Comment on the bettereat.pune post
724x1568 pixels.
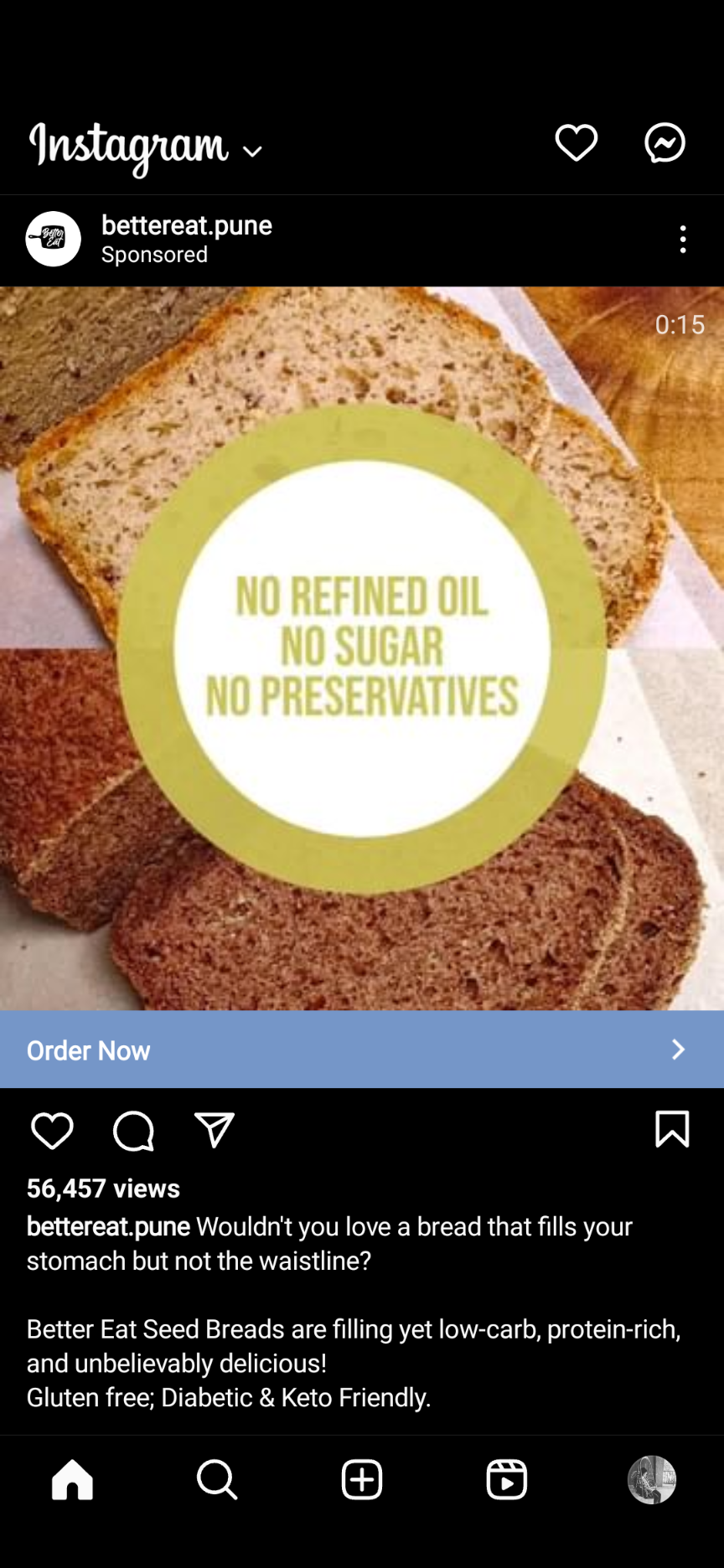tap(134, 1132)
